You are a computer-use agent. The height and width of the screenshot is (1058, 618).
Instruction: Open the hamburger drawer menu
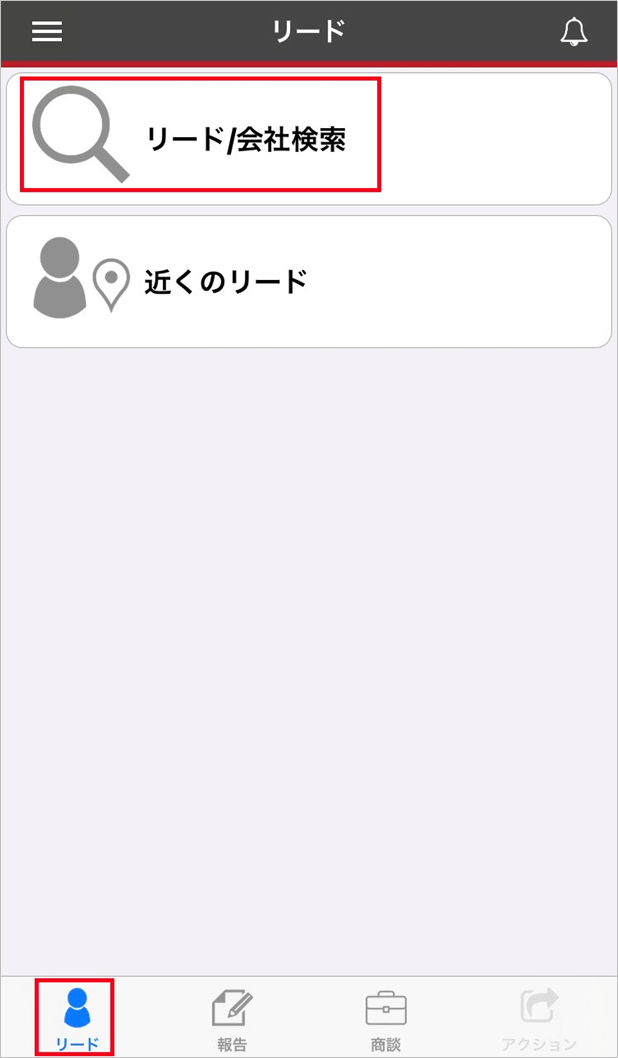(x=47, y=32)
